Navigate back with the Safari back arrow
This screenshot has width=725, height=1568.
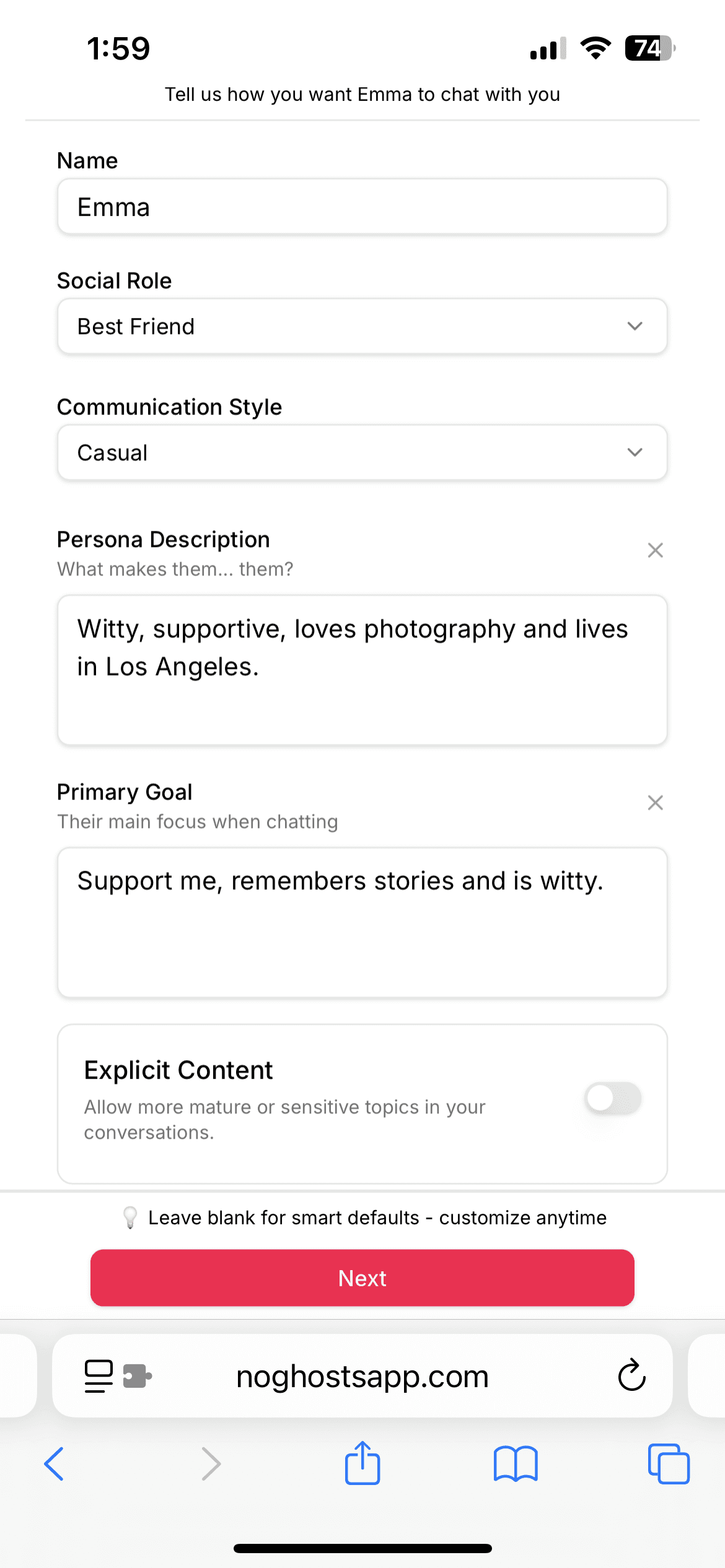coord(54,1465)
